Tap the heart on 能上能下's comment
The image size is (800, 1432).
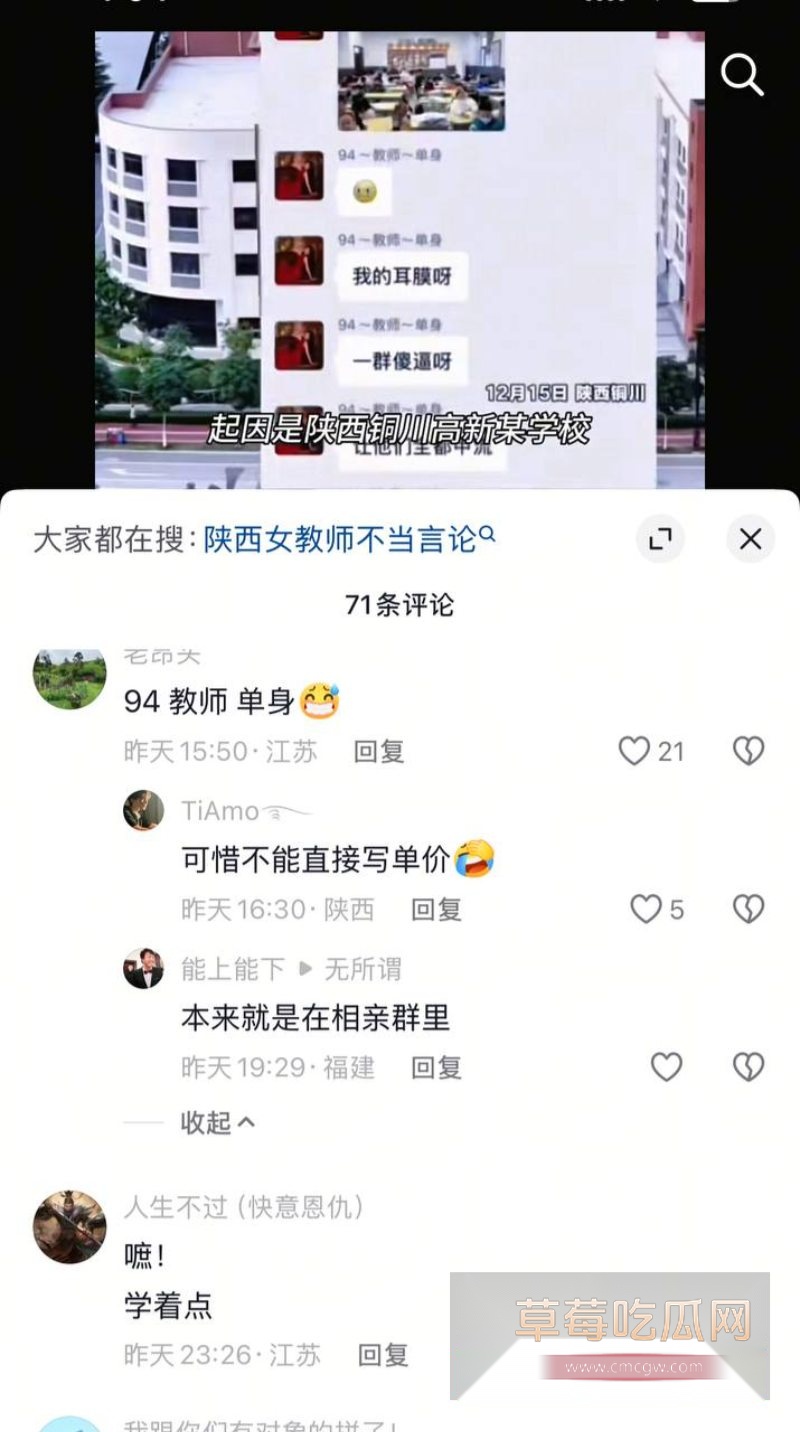(x=666, y=1068)
